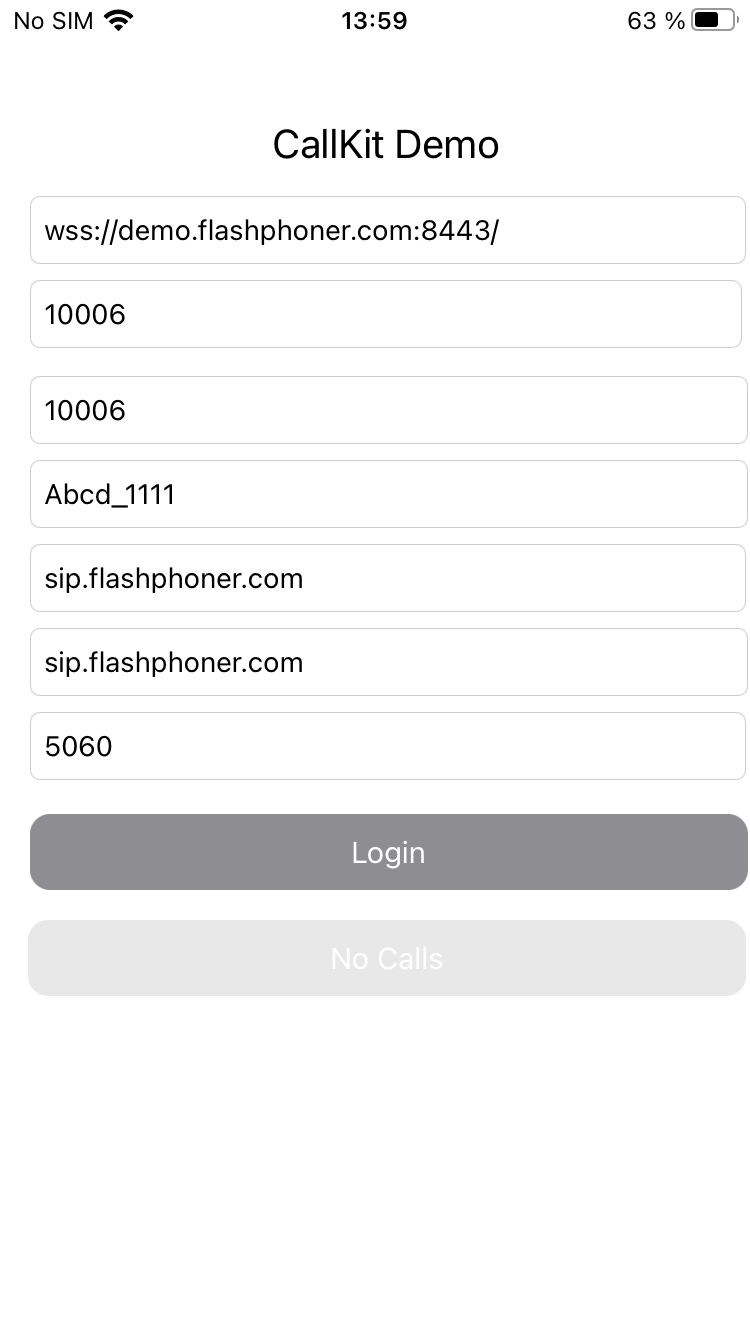Edit the wss://demo.flashphoner.com server URL field
750x1334 pixels.
coord(387,230)
